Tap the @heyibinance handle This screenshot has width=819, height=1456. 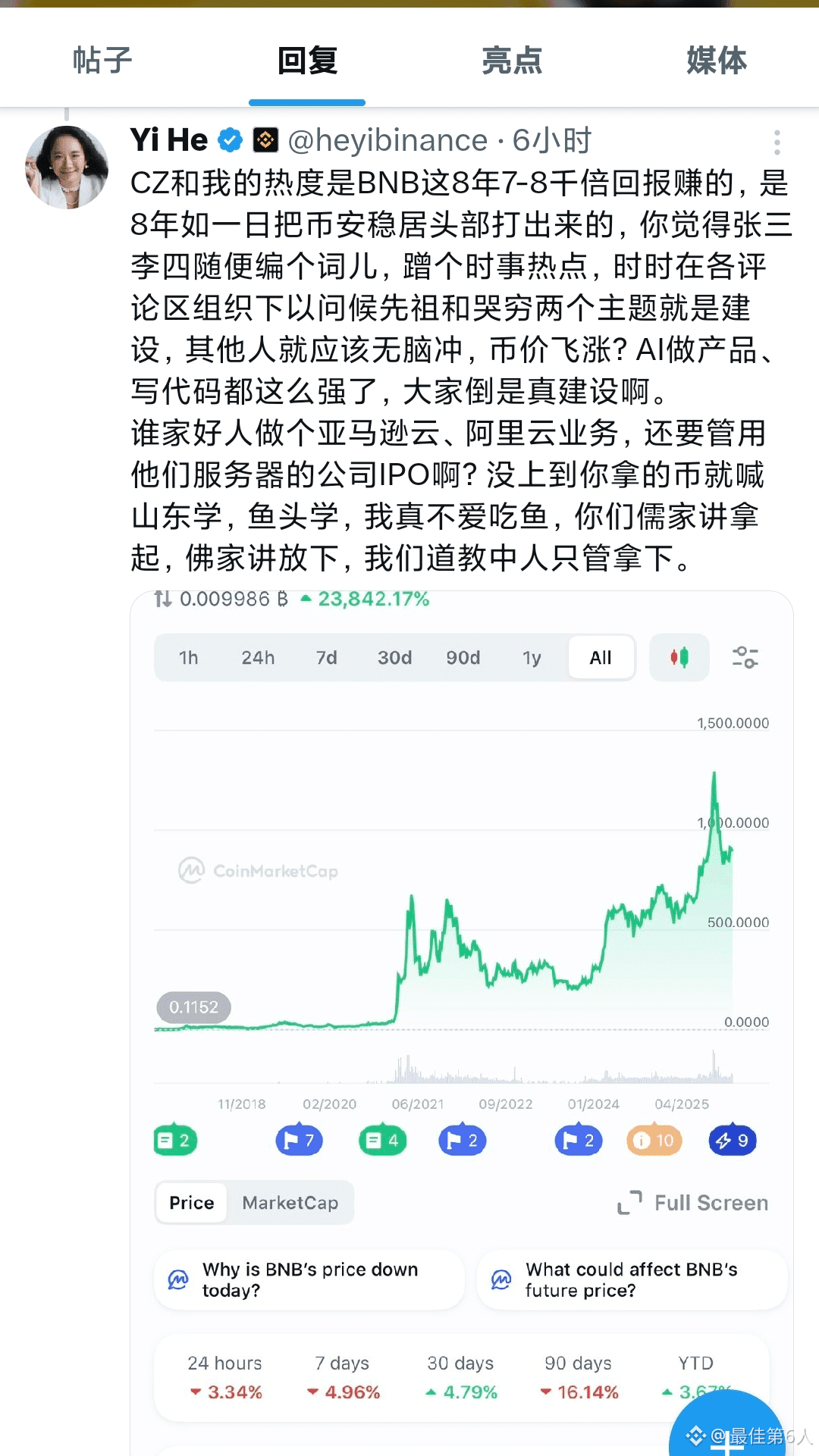click(388, 141)
